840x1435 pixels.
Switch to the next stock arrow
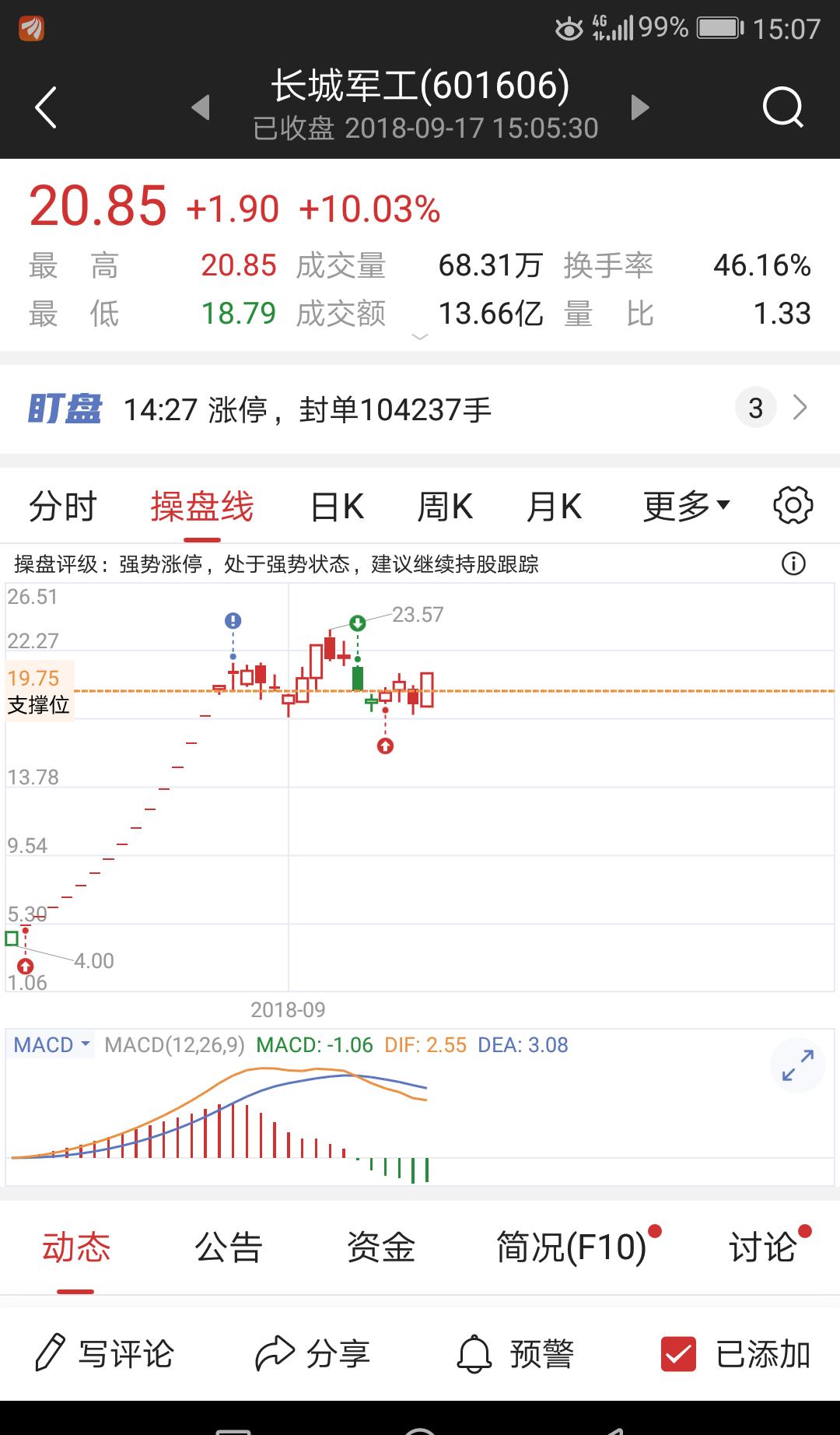click(639, 107)
